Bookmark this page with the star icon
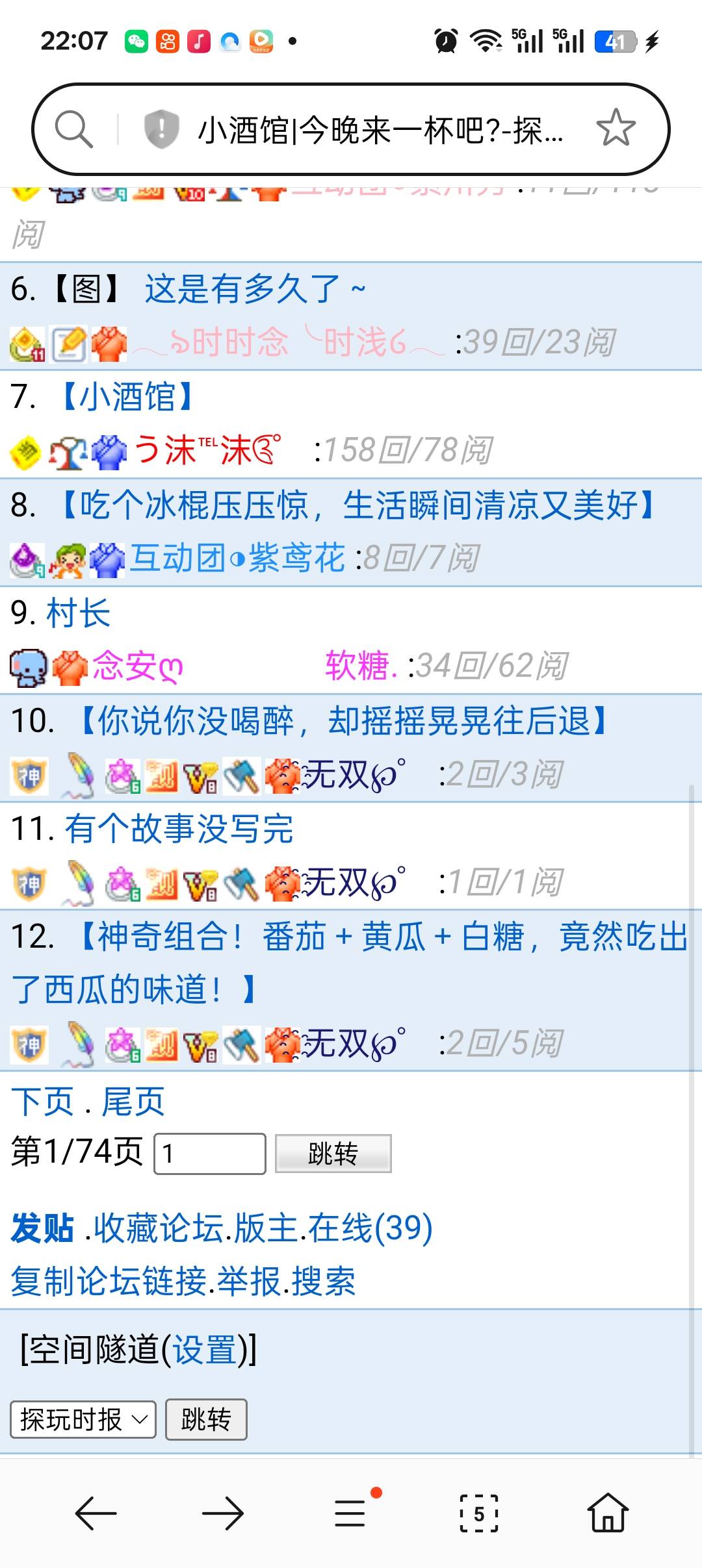702x1568 pixels. [615, 128]
